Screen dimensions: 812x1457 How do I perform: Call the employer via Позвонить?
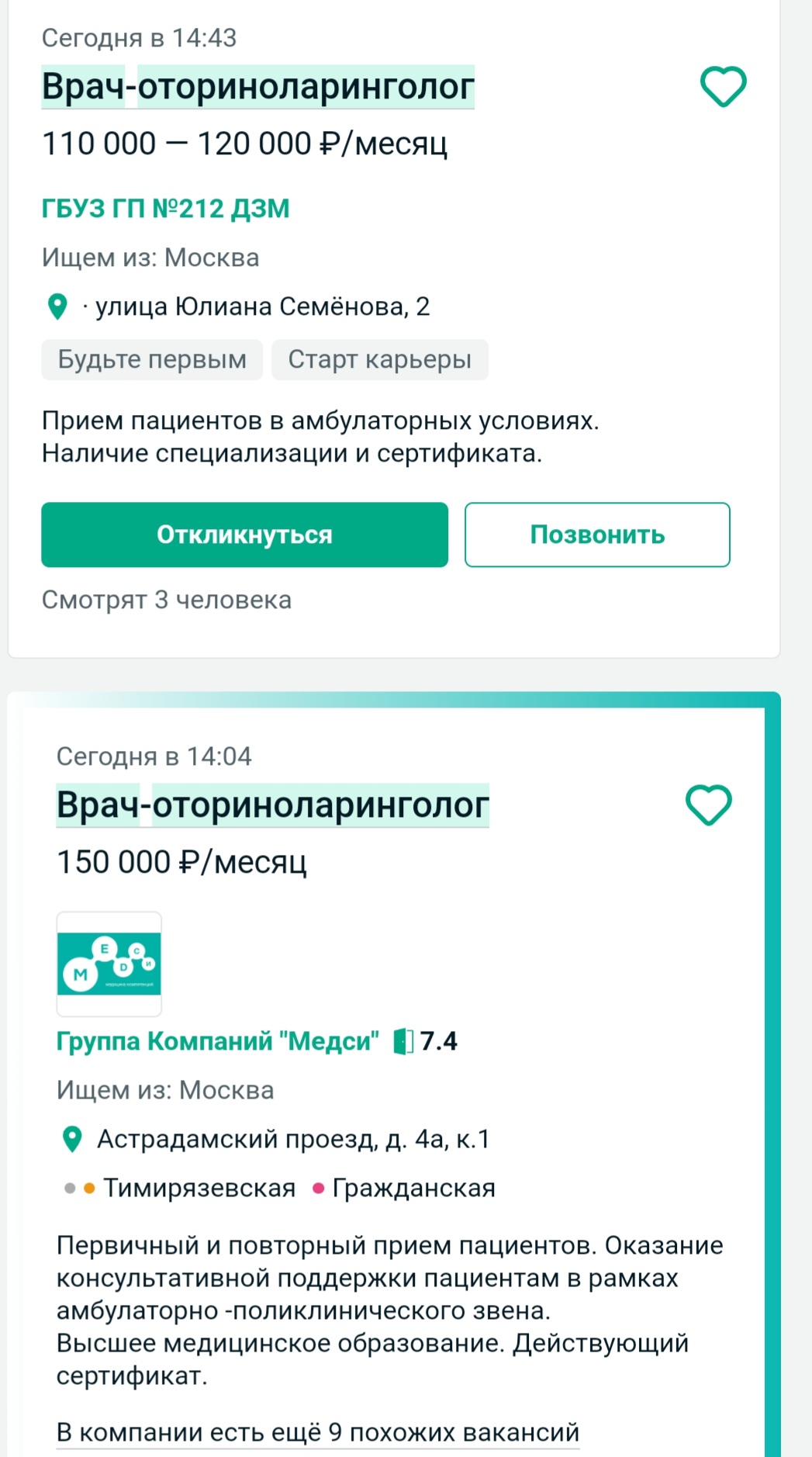[x=597, y=535]
